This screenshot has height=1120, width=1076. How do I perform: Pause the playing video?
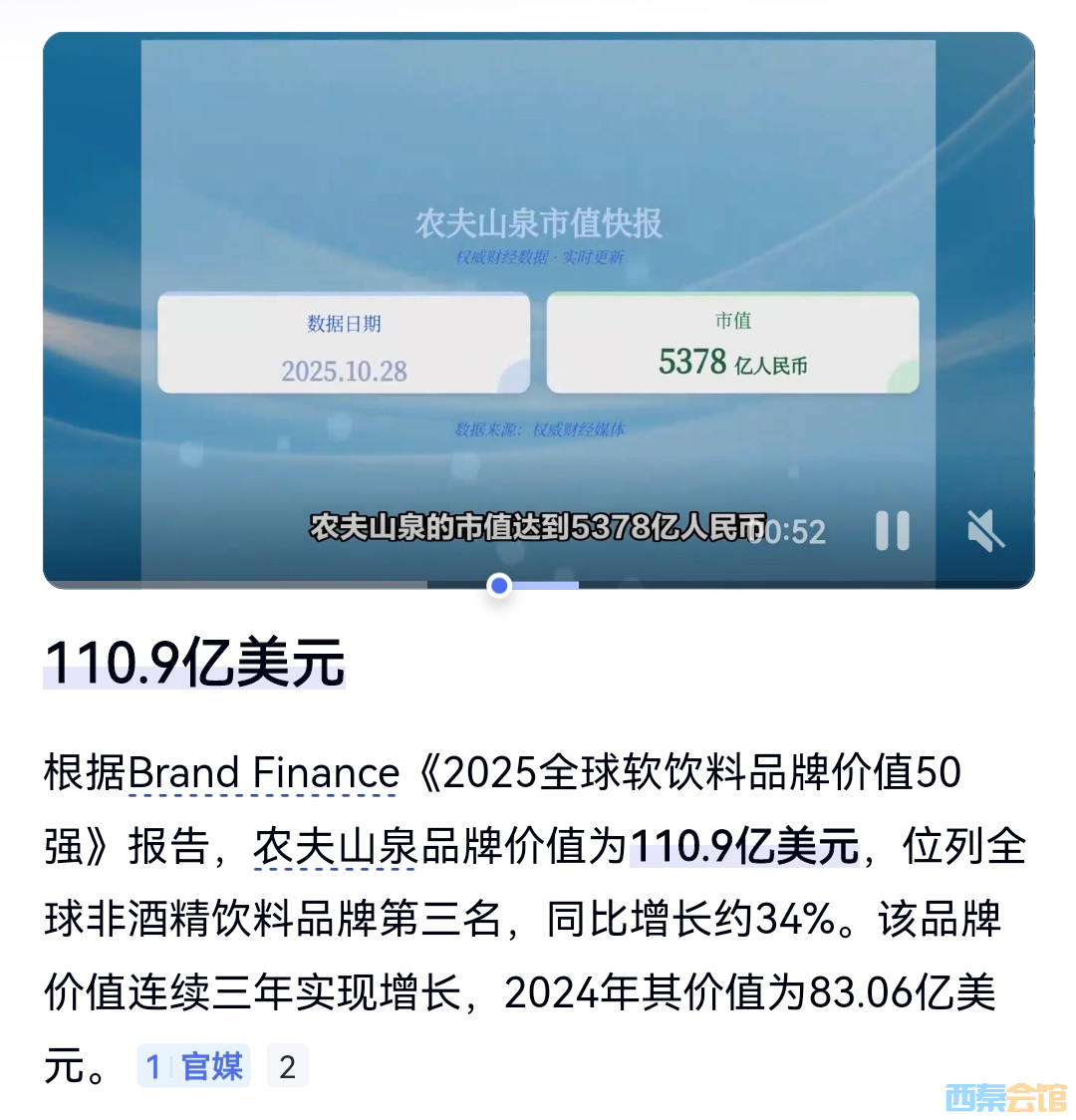892,531
